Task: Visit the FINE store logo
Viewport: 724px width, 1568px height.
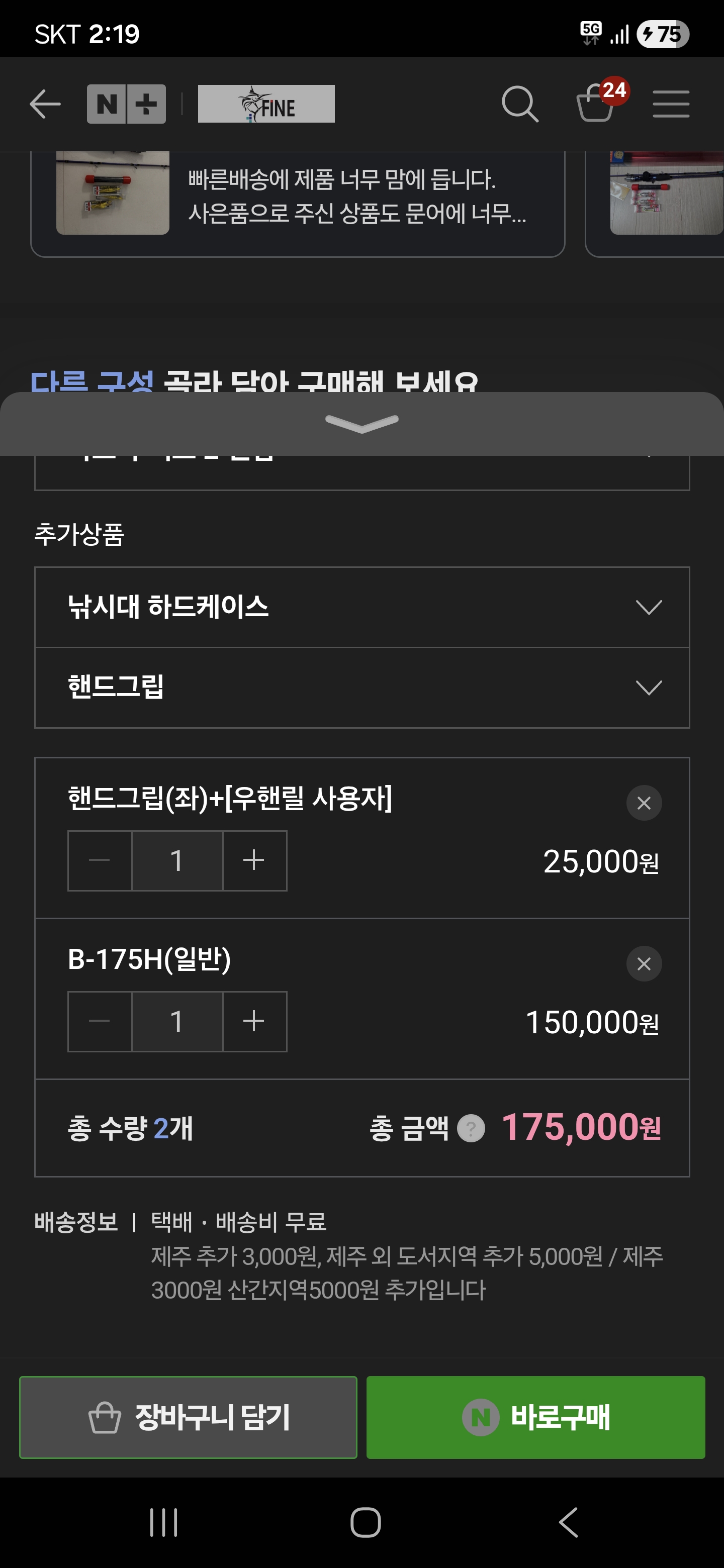Action: coord(266,104)
